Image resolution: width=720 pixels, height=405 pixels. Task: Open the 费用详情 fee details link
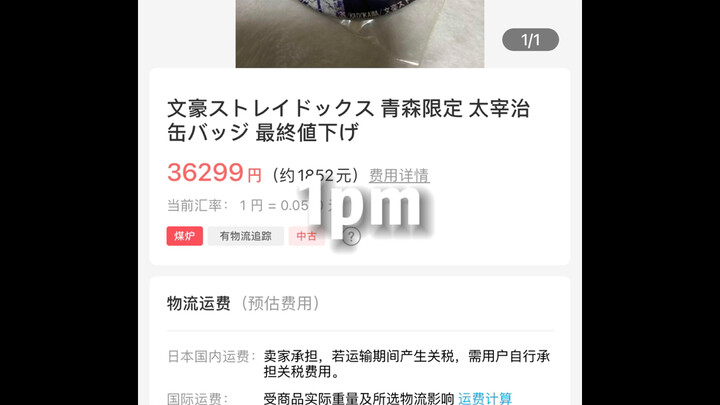click(x=399, y=176)
